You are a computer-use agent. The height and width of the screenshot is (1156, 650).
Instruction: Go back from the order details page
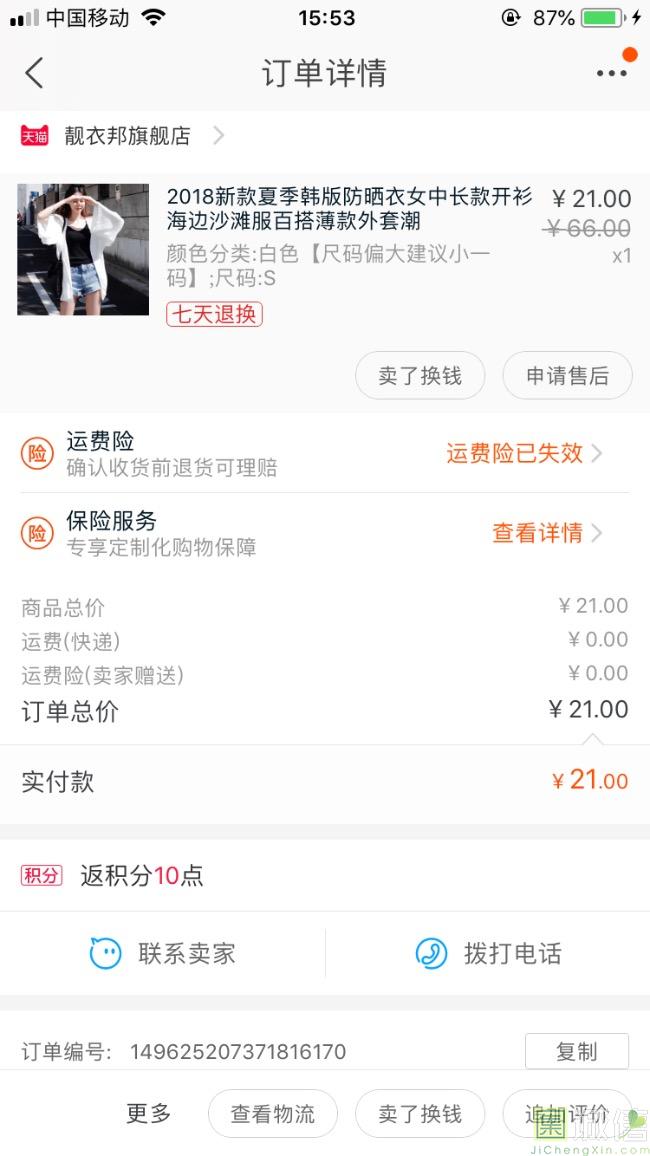coord(34,73)
